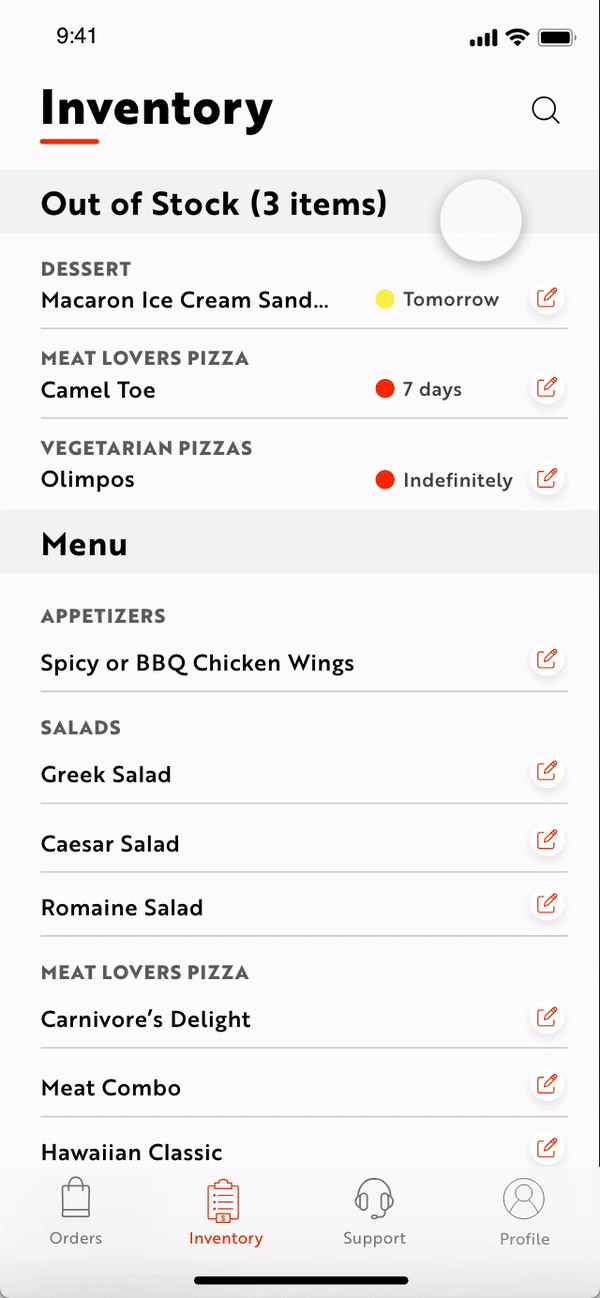Tap the edit icon for Camel Toe
This screenshot has height=1298, width=600.
(546, 388)
